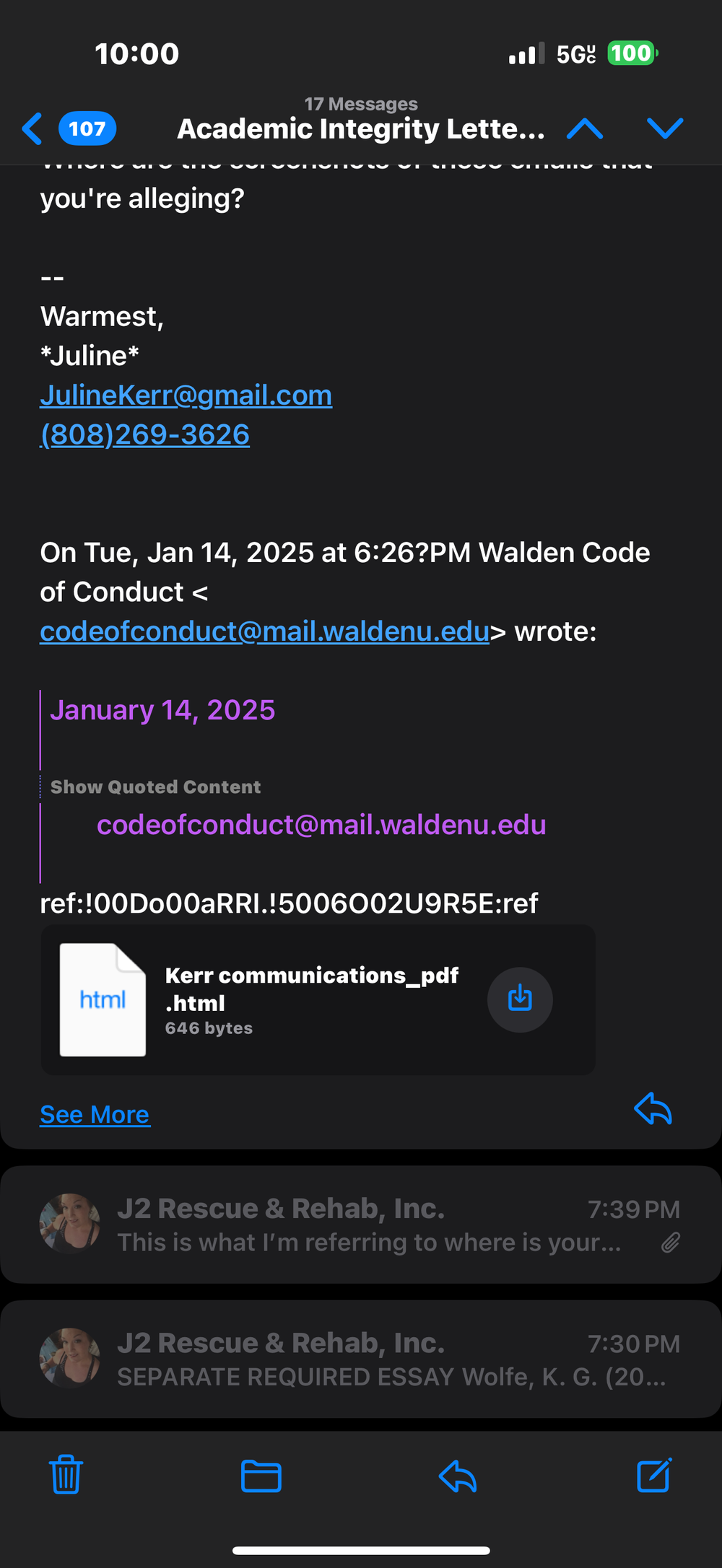Screen dimensions: 722x1568
Task: Reply from the bottom toolbar
Action: tap(458, 1475)
